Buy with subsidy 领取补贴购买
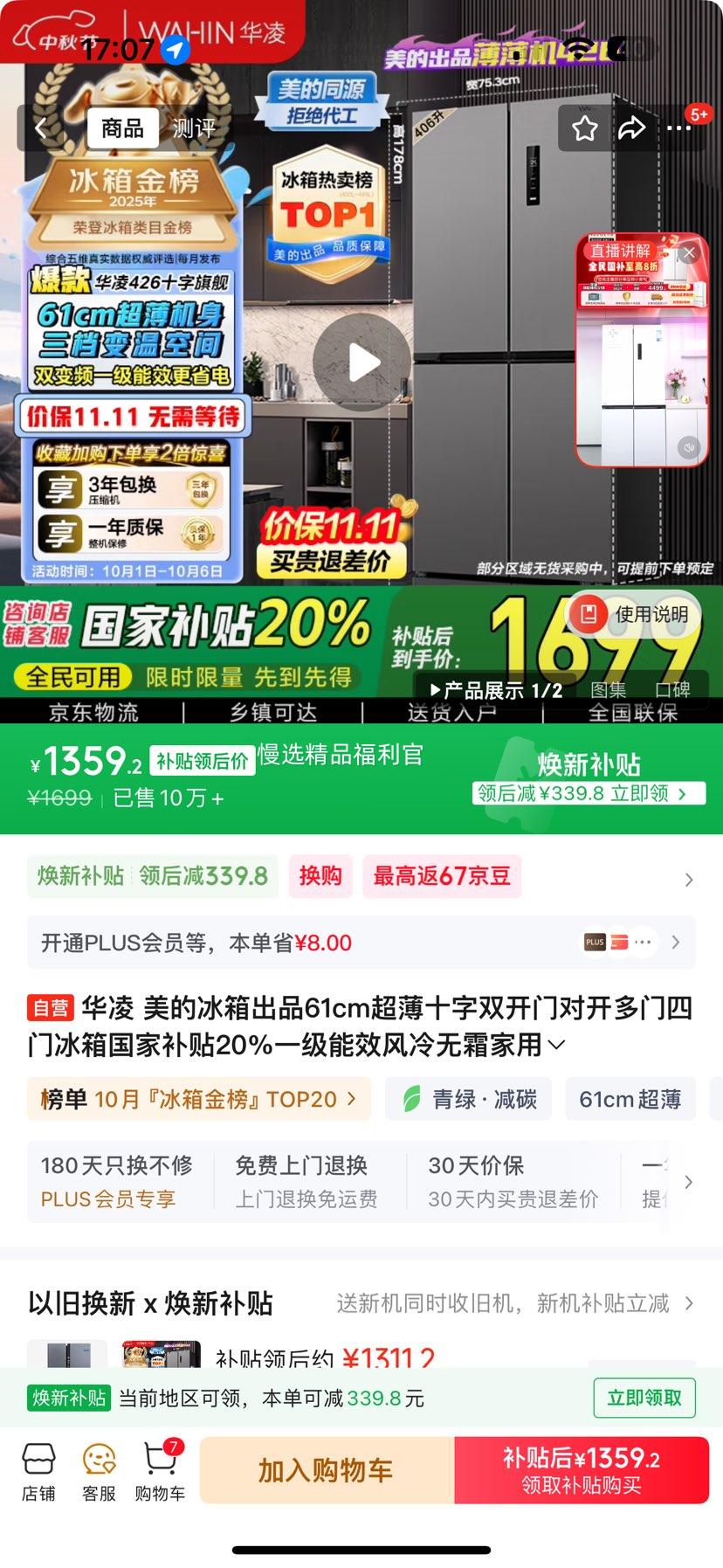 pyautogui.click(x=582, y=1470)
